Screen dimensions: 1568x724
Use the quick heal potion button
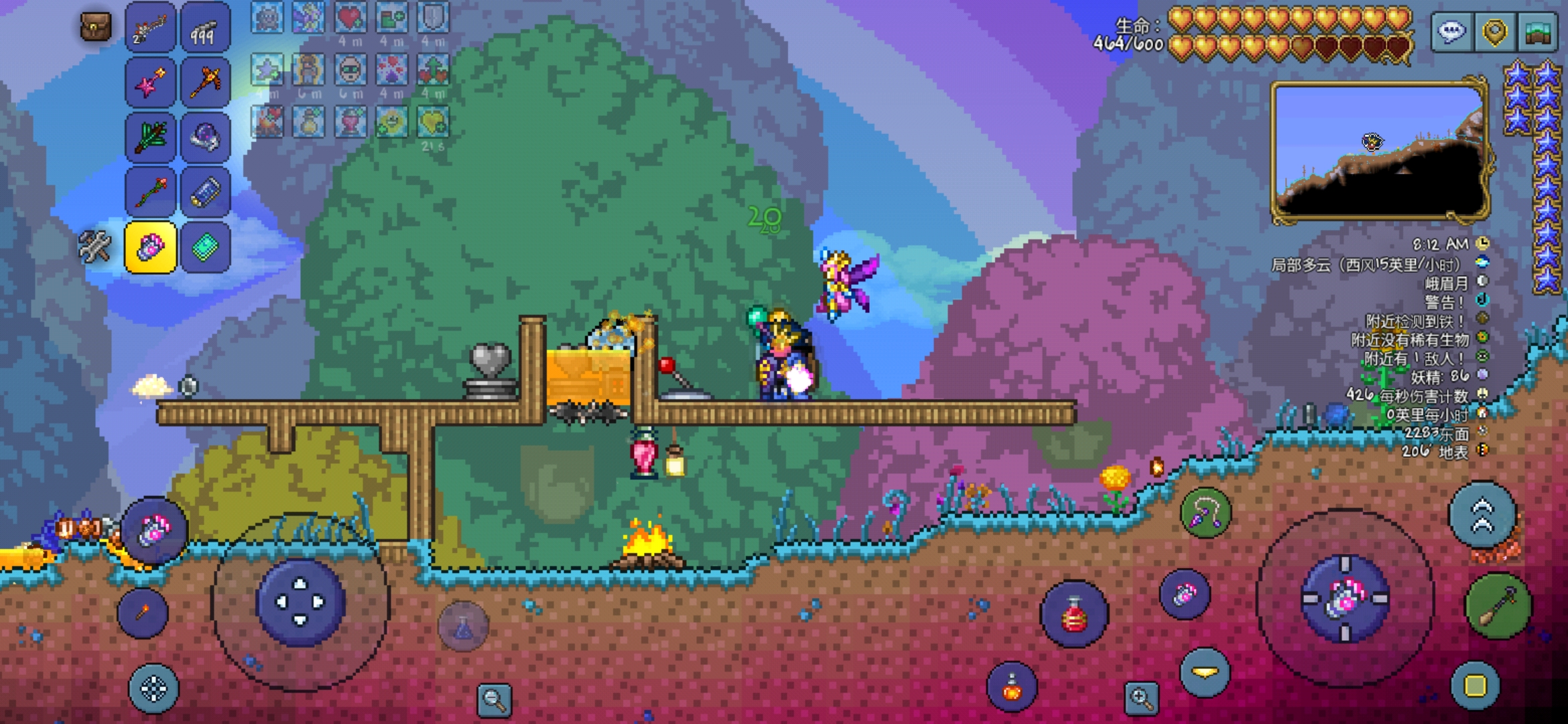pyautogui.click(x=1073, y=614)
